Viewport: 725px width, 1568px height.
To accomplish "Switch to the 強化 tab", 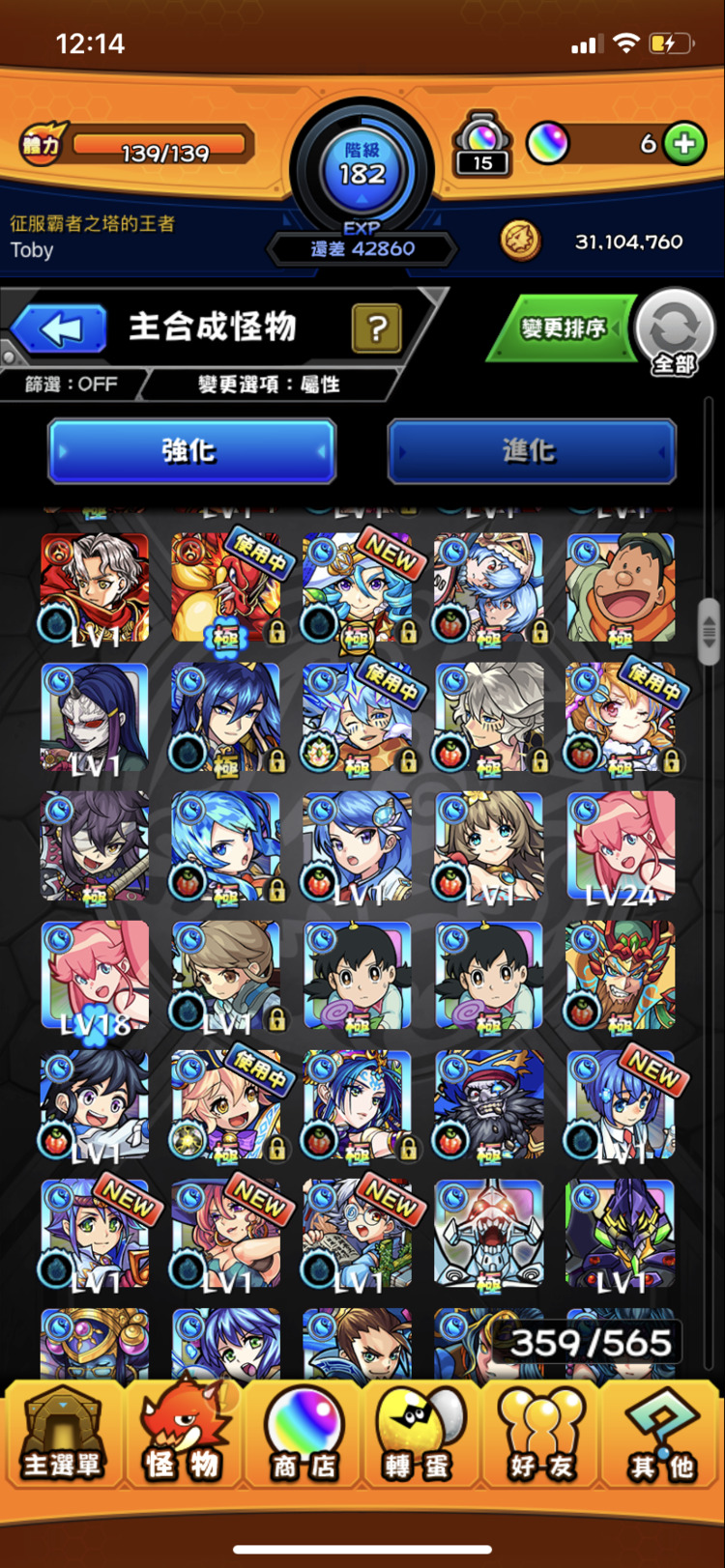I will tap(191, 451).
